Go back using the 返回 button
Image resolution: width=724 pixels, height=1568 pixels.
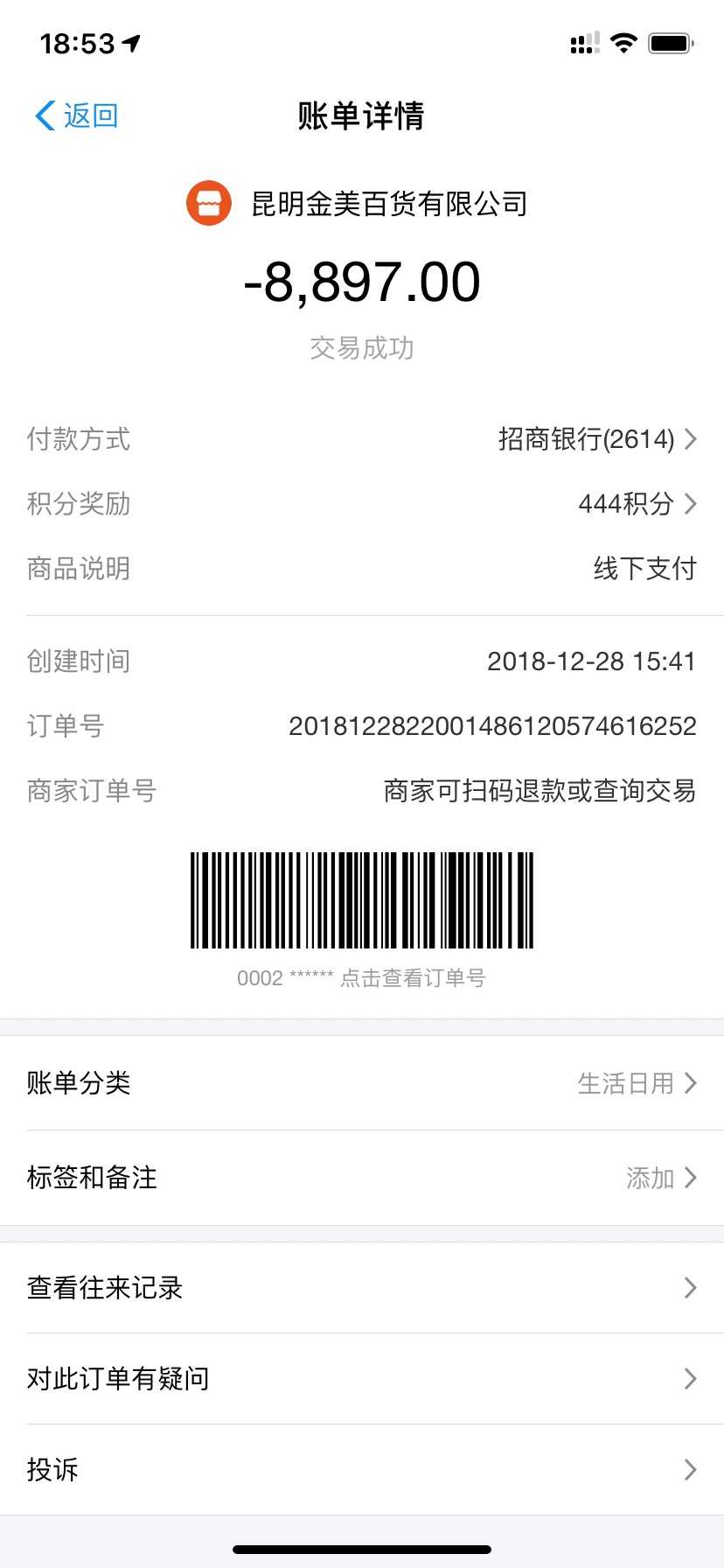click(76, 115)
